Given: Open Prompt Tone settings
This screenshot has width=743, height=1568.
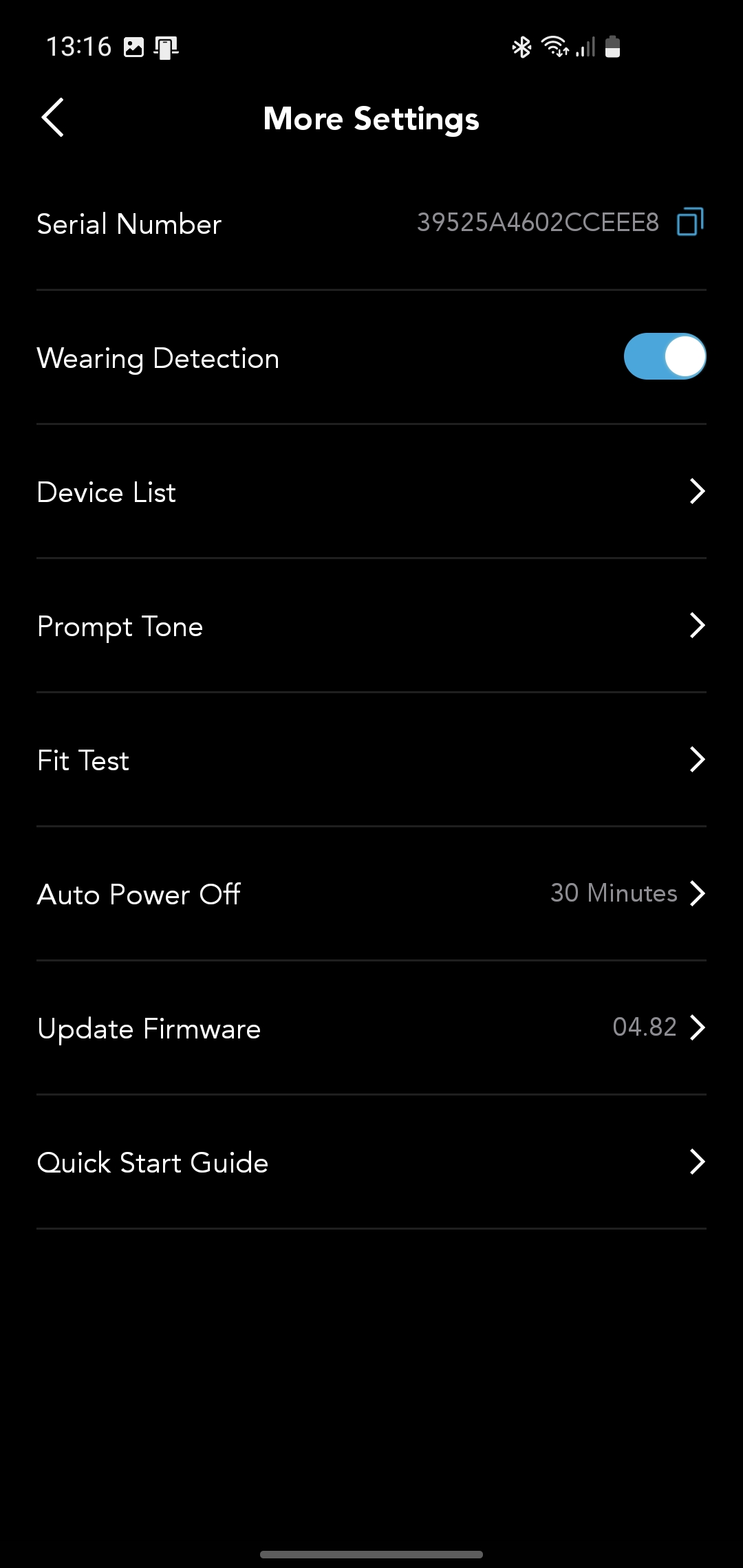Looking at the screenshot, I should click(371, 626).
